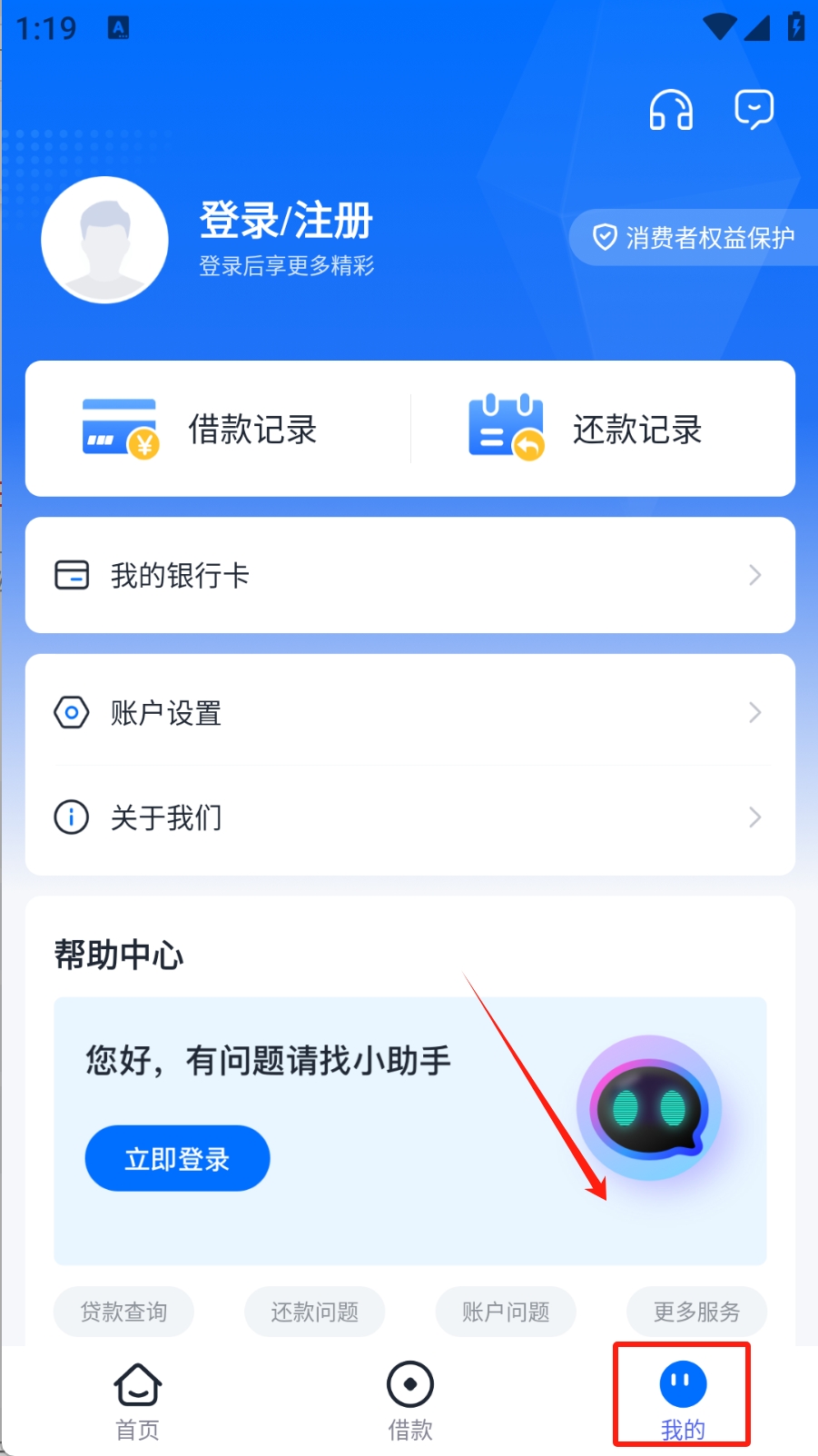
Task: Open 消费者权益保护 page
Action: (694, 238)
